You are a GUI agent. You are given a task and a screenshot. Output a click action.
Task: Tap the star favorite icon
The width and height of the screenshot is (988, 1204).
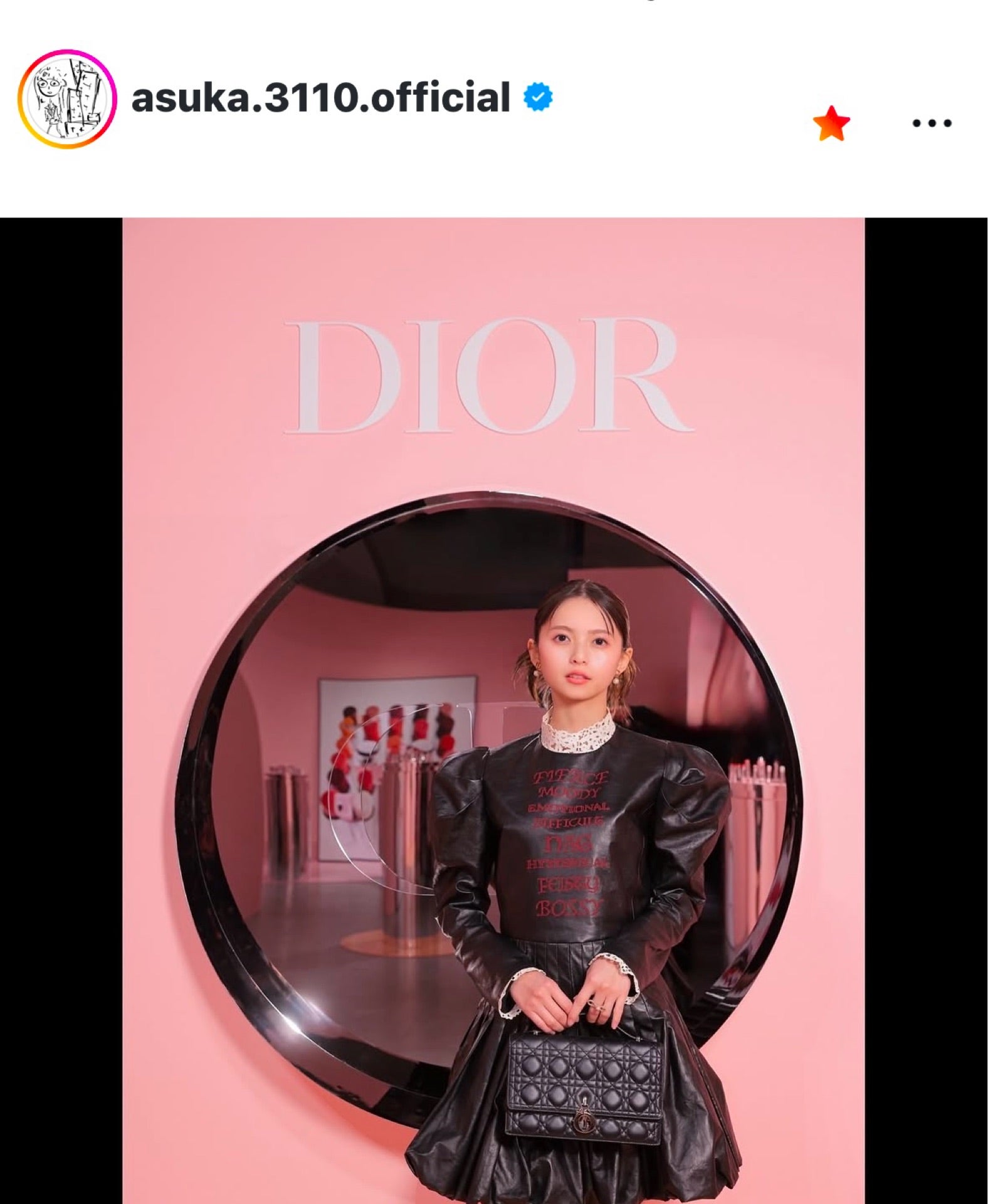[831, 124]
